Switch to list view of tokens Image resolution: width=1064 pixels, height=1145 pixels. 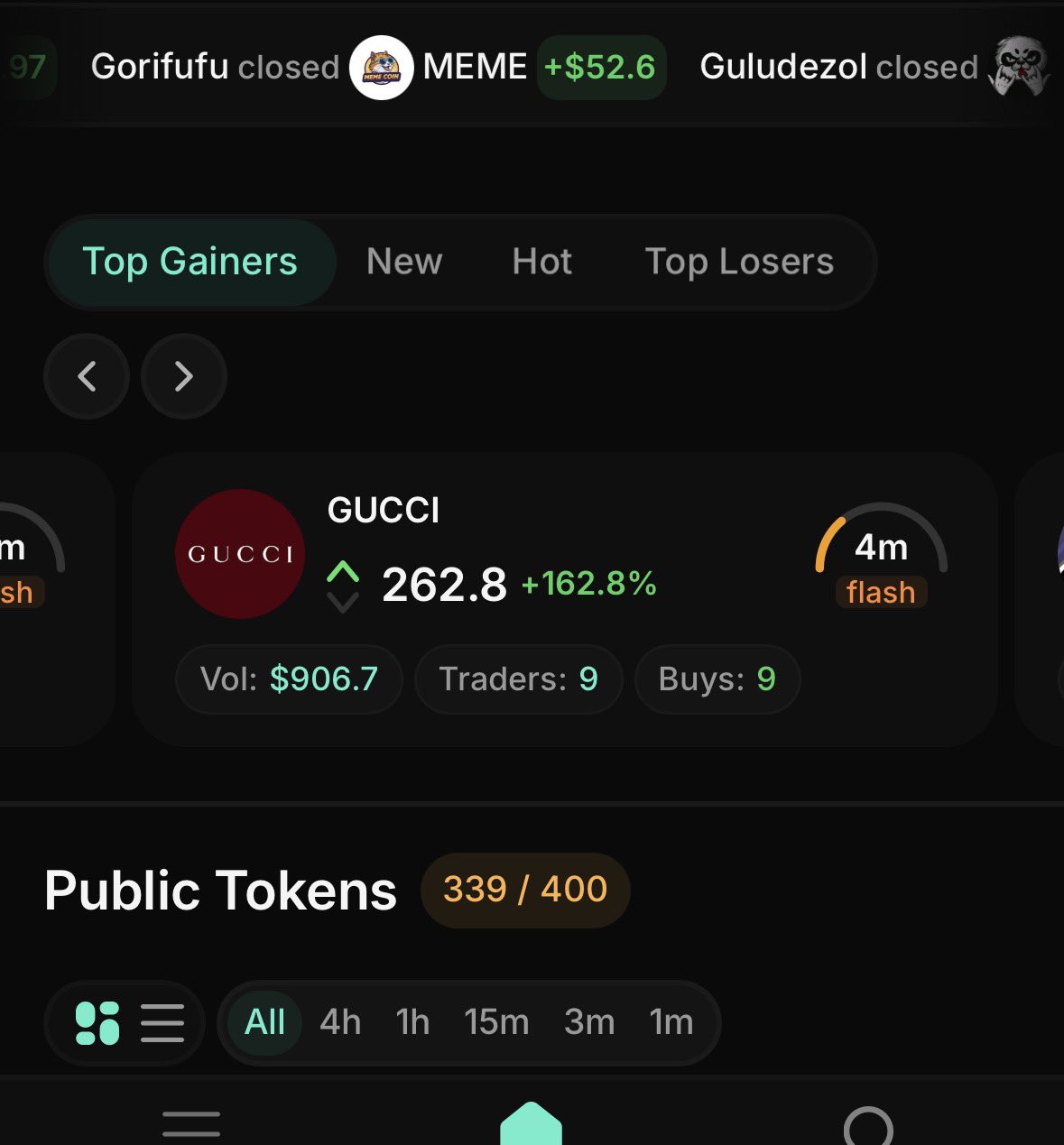(x=162, y=1023)
